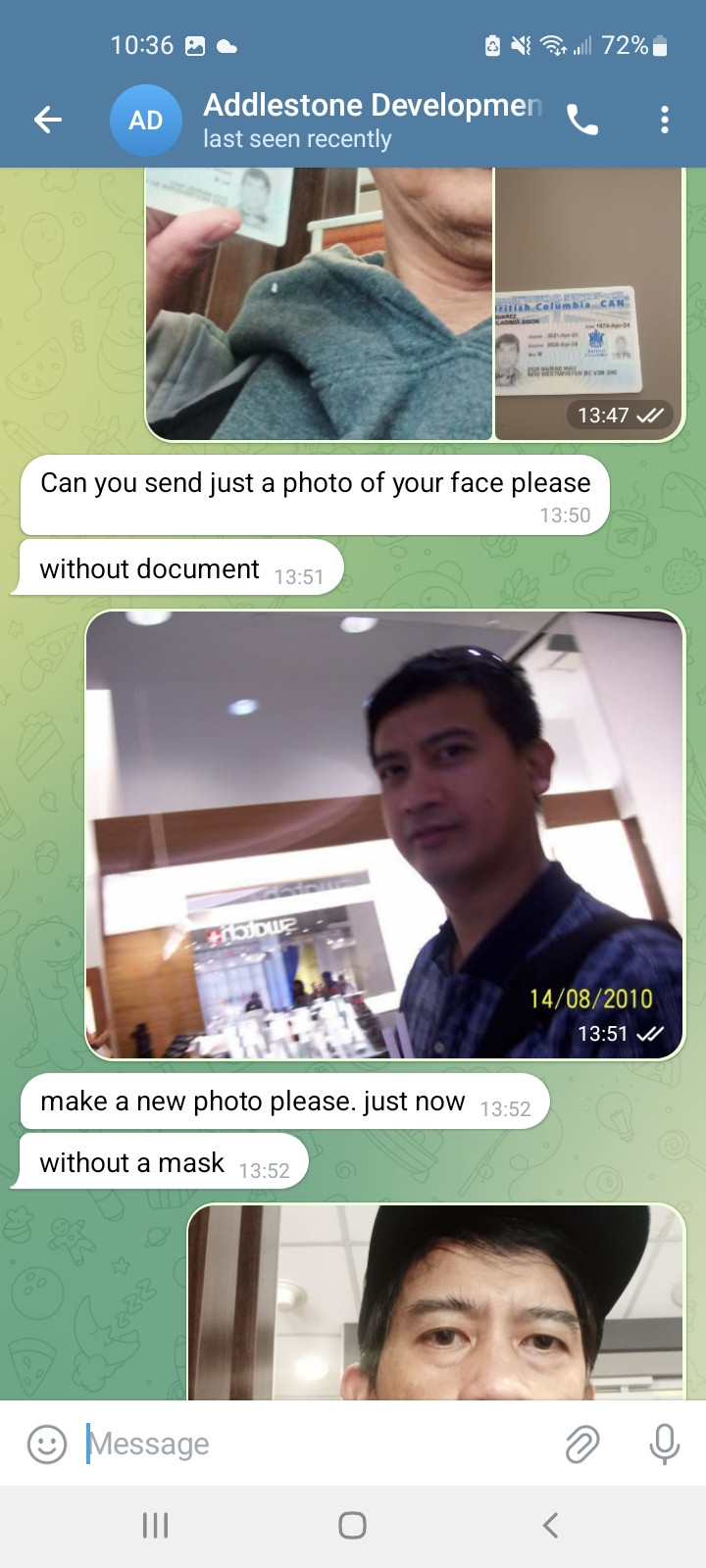Open recent apps from navigation bar
Viewport: 706px width, 1568px height.
click(x=155, y=1525)
